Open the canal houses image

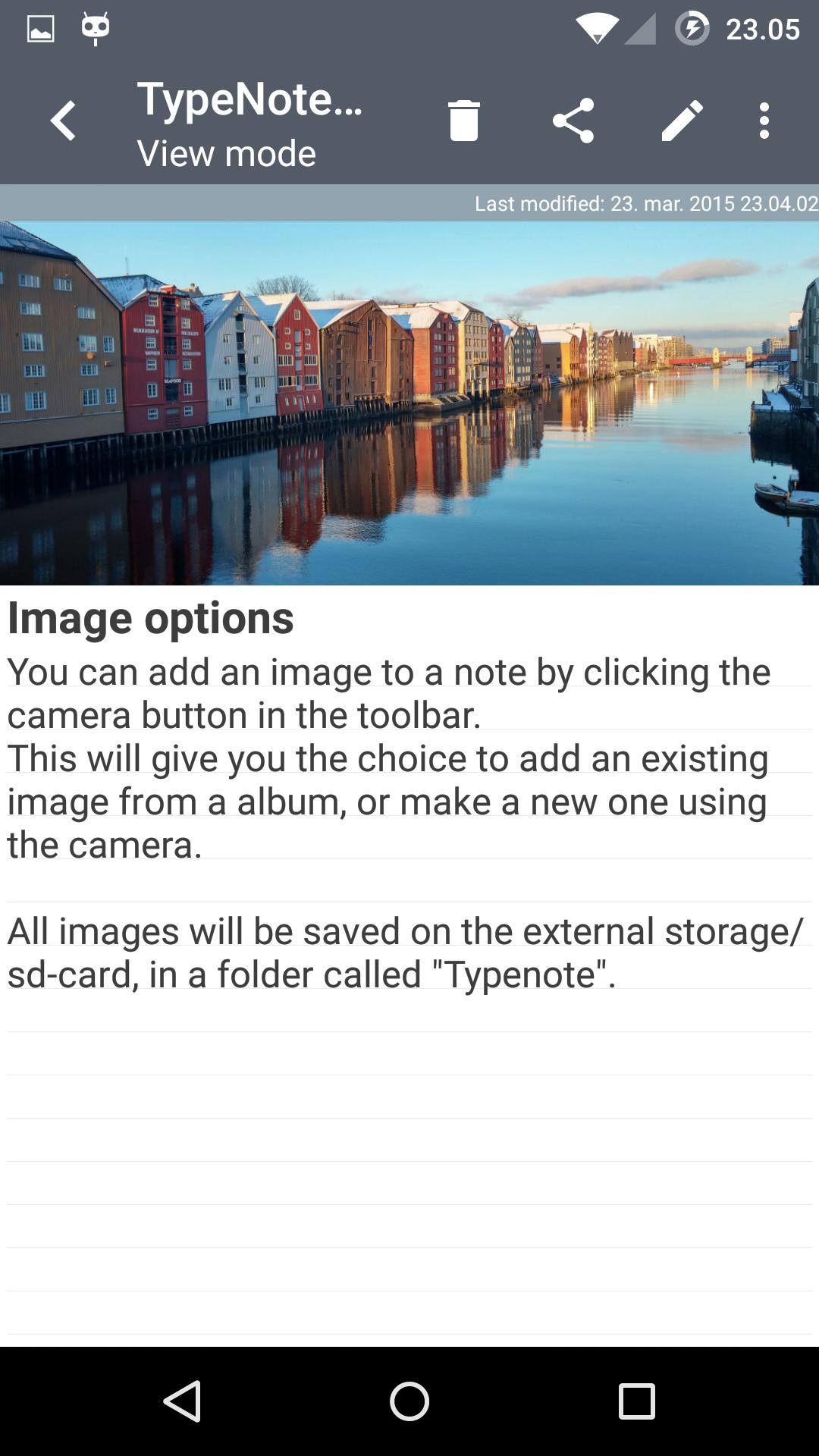pyautogui.click(x=409, y=403)
